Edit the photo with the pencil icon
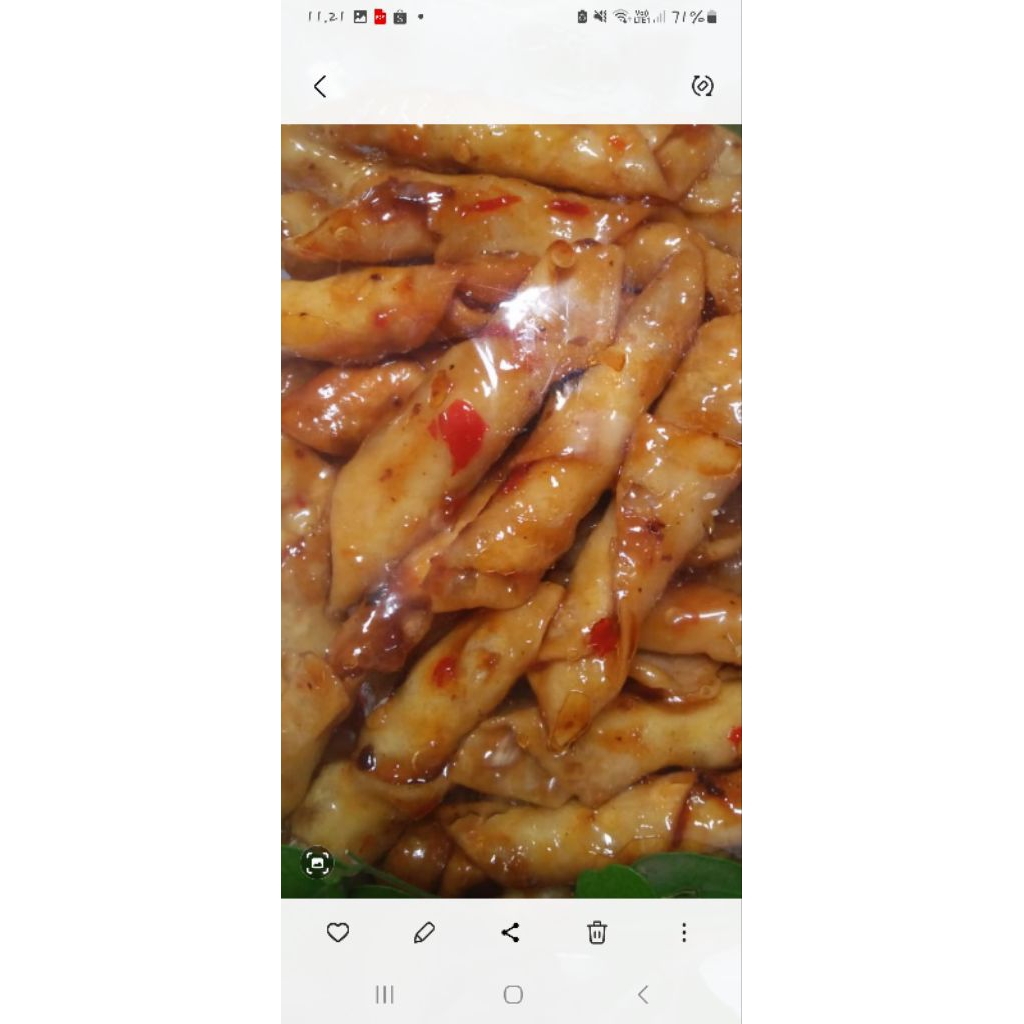Screen dimensions: 1024x1024 (424, 933)
